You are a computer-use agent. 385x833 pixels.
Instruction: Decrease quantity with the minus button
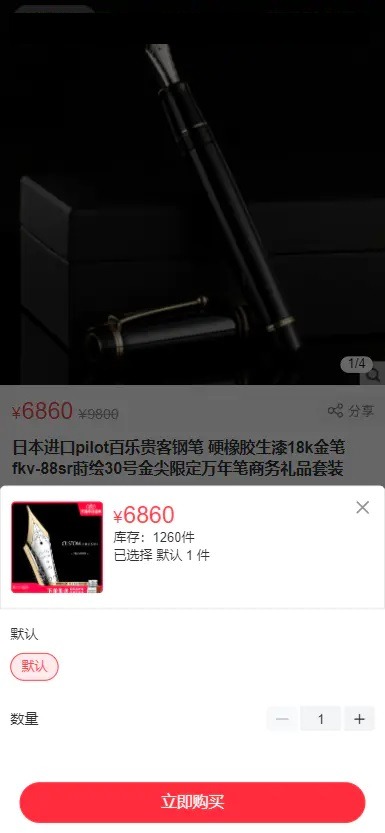[x=282, y=719]
